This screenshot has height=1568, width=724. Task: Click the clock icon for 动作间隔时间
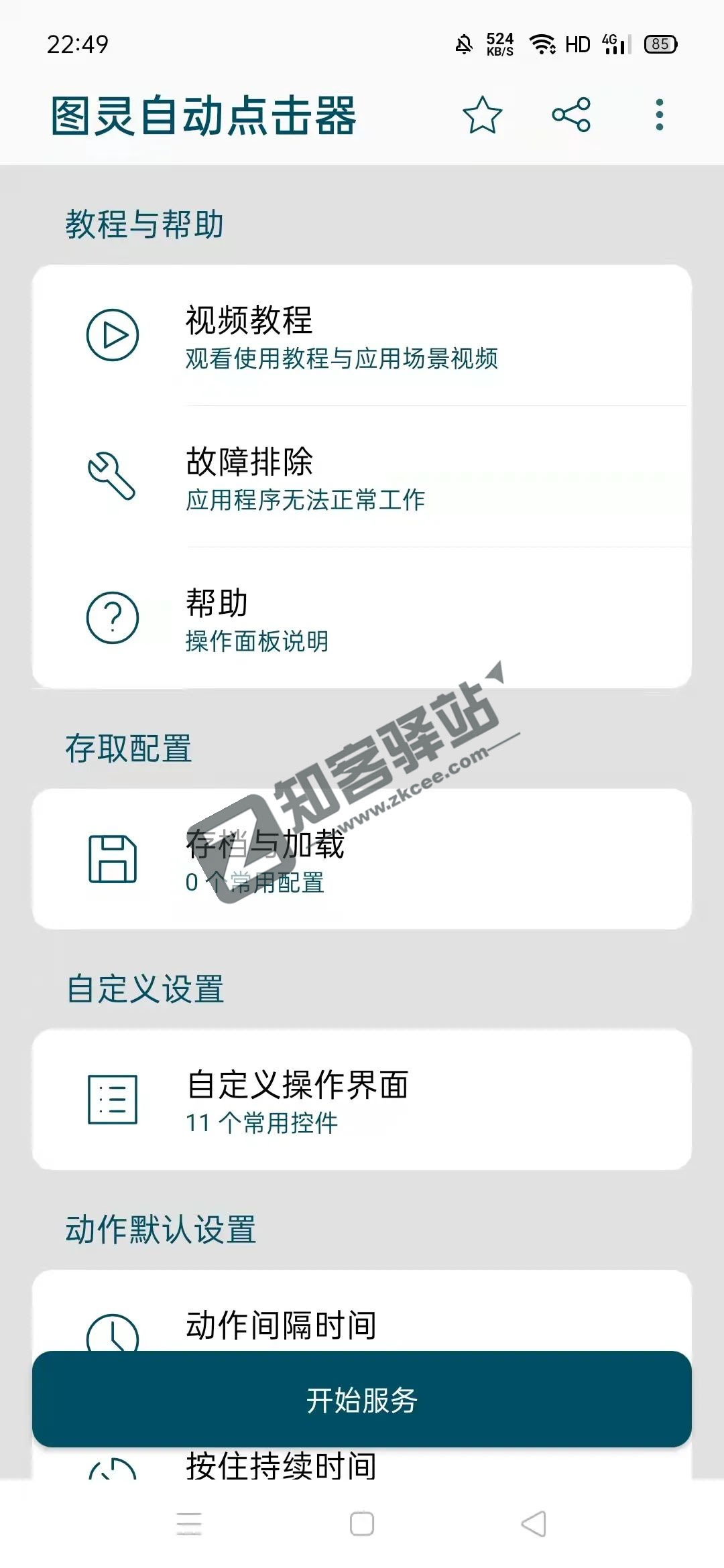113,1333
